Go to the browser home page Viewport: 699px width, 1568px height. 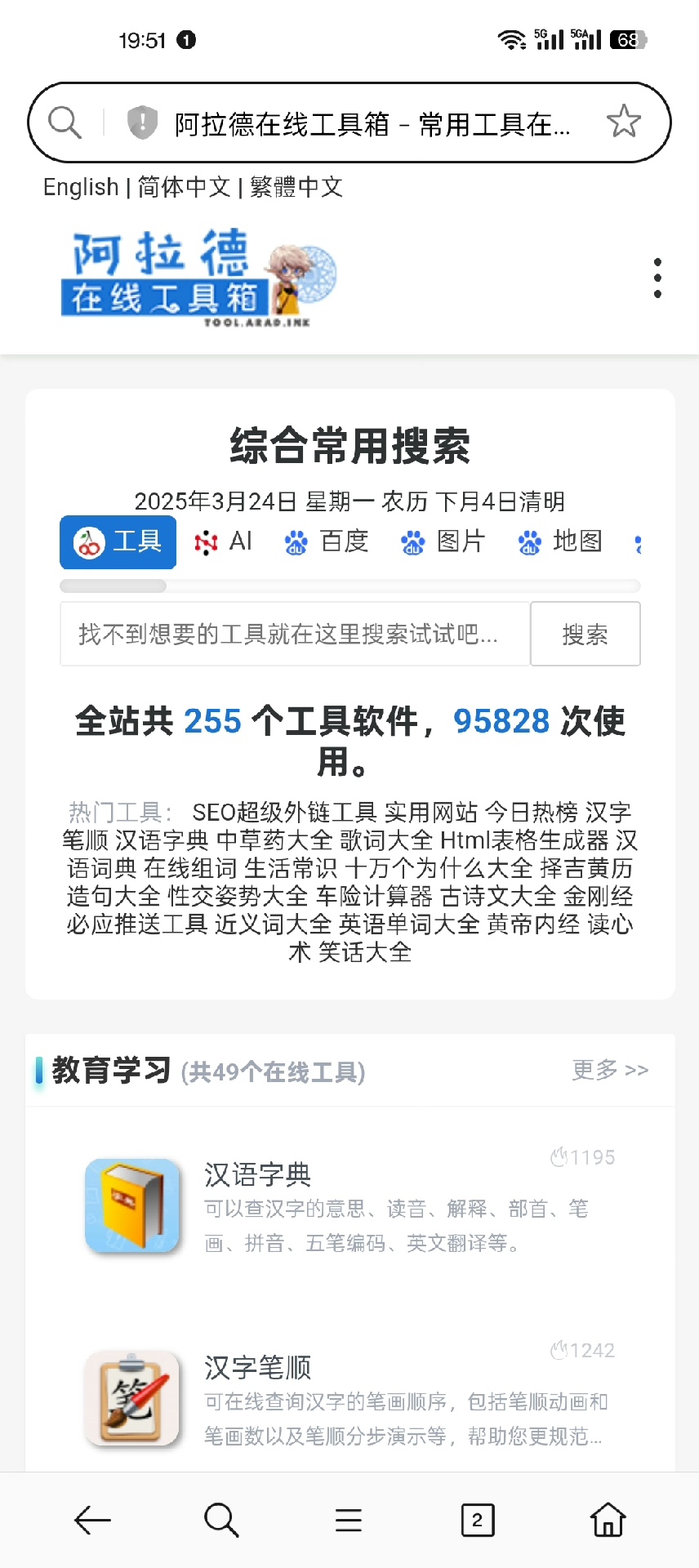608,1521
